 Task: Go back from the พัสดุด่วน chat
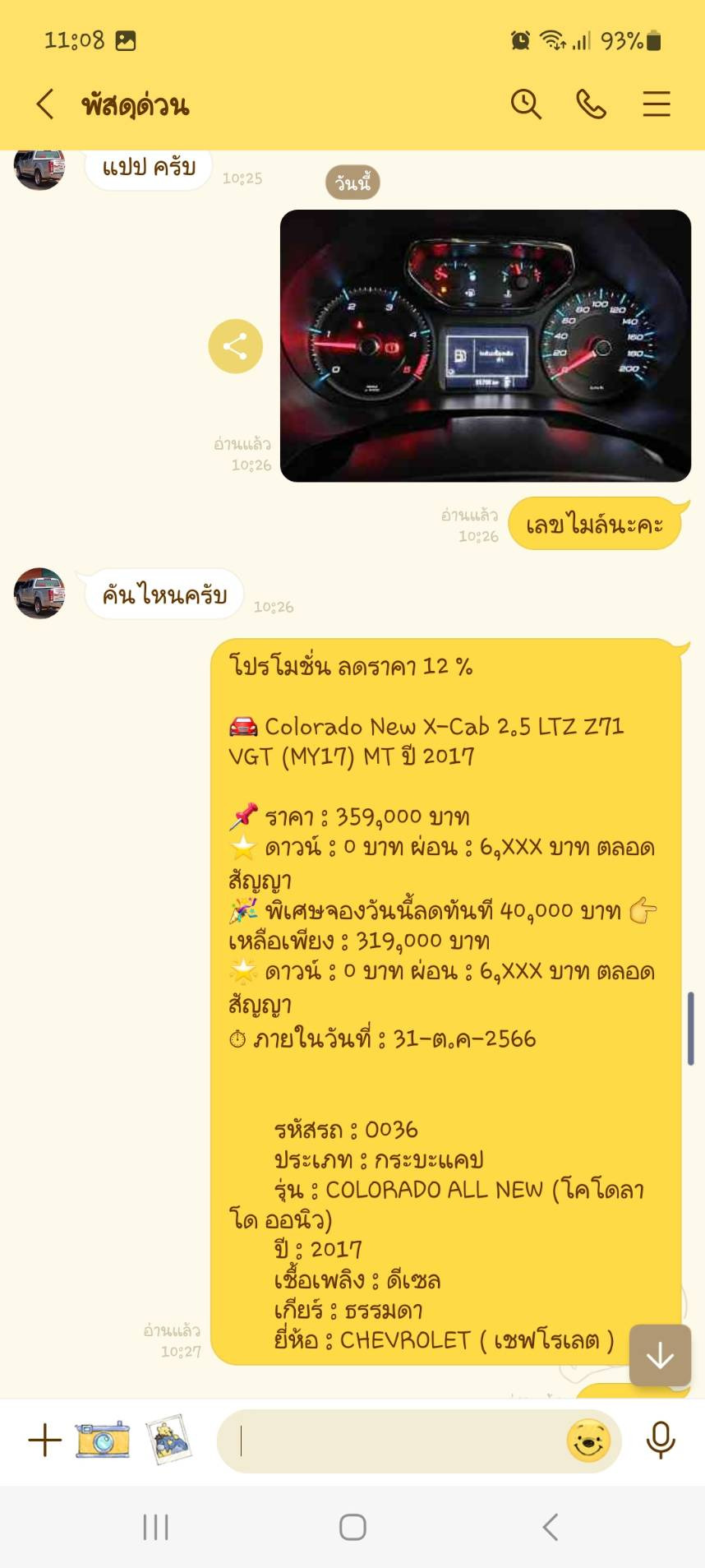(x=45, y=104)
